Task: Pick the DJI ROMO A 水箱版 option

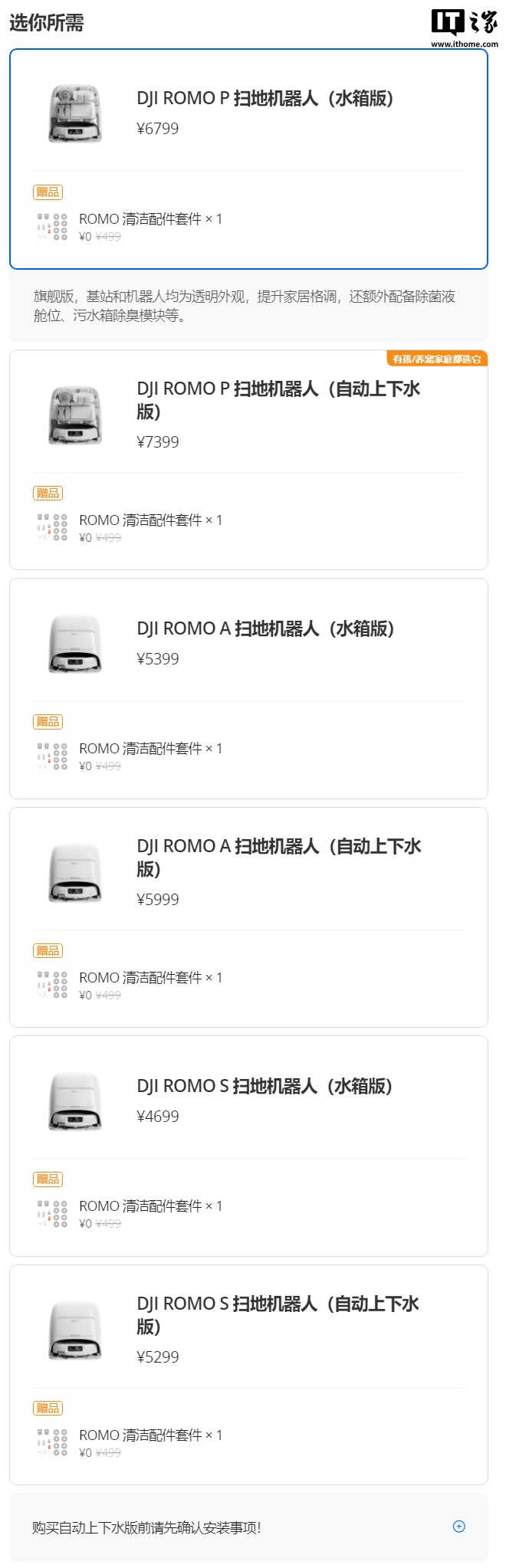Action: click(248, 689)
